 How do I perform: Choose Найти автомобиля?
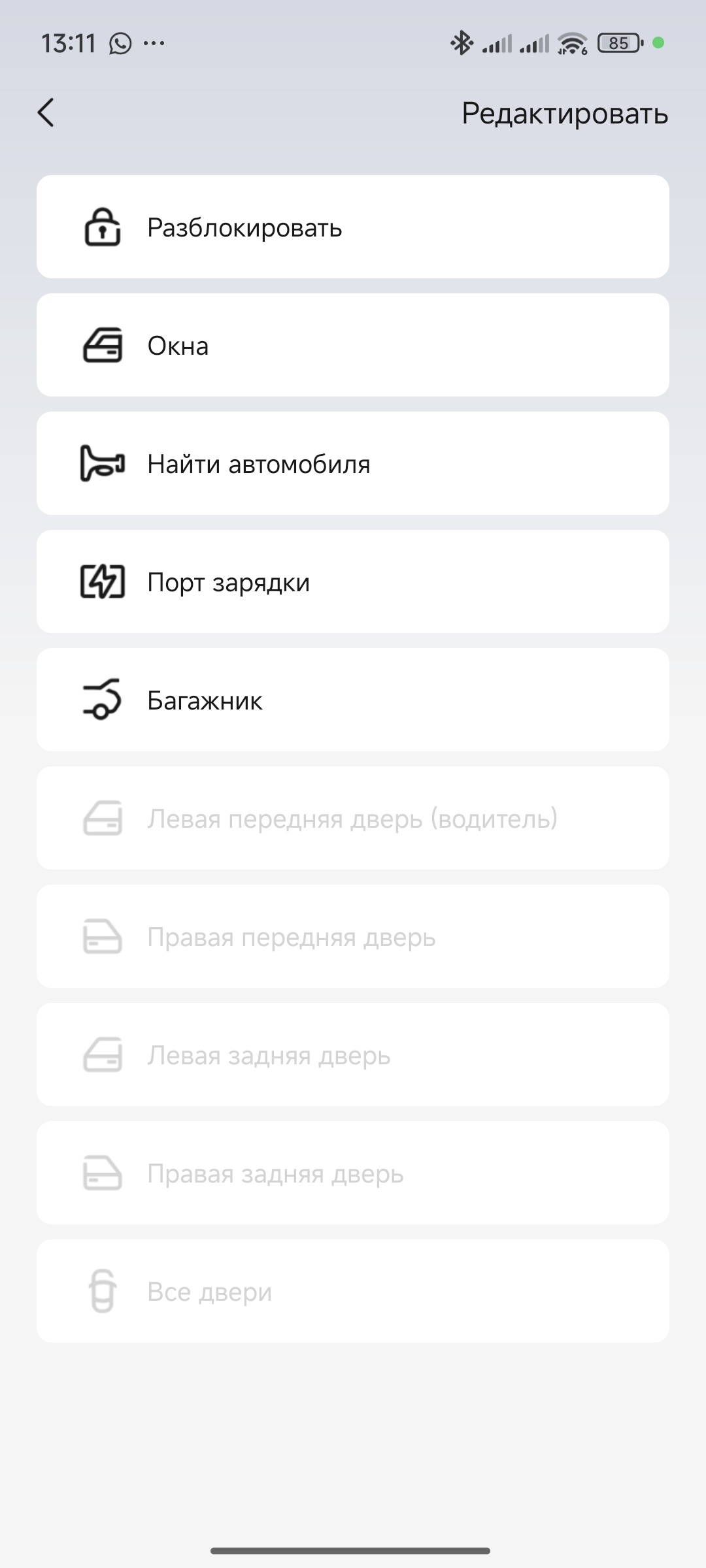pyautogui.click(x=353, y=463)
